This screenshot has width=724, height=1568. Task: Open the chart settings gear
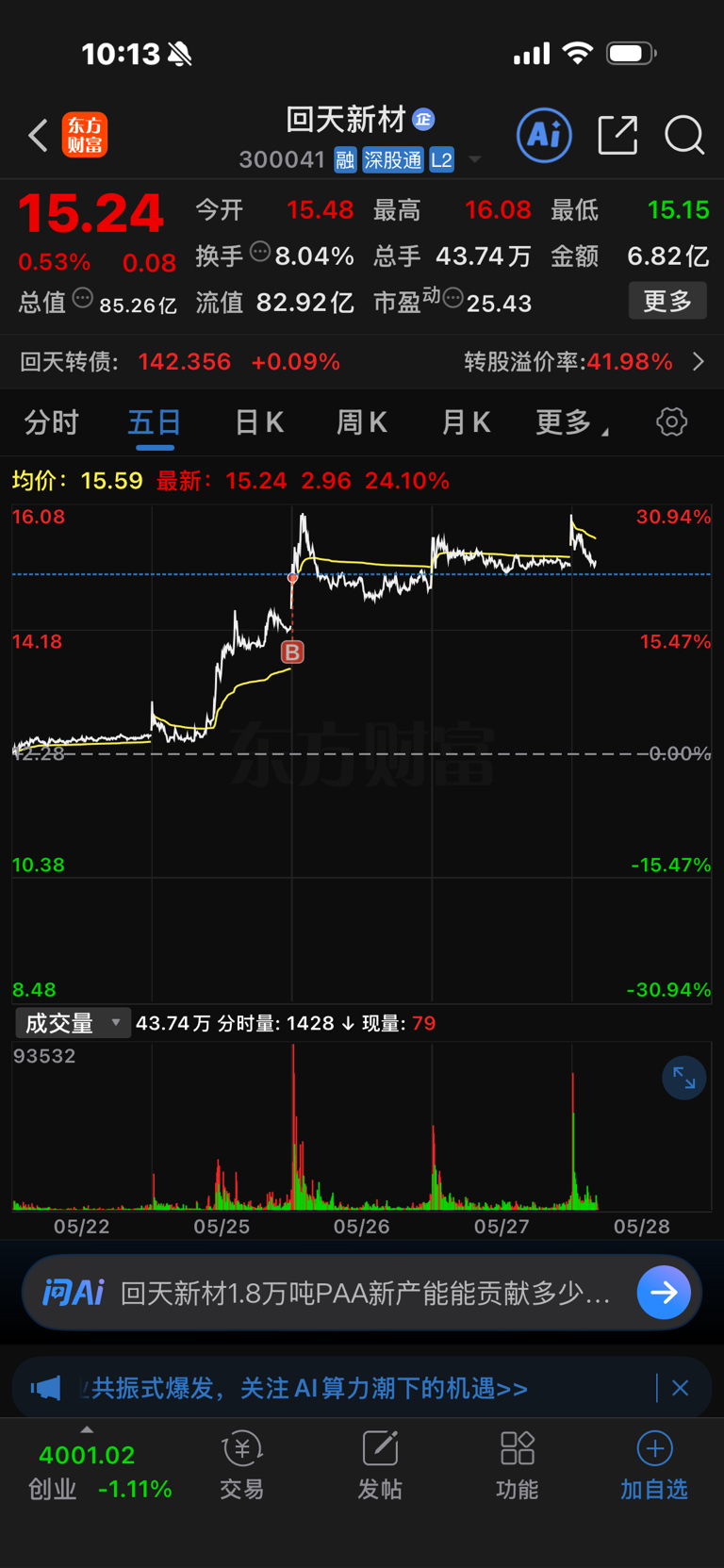(x=672, y=421)
